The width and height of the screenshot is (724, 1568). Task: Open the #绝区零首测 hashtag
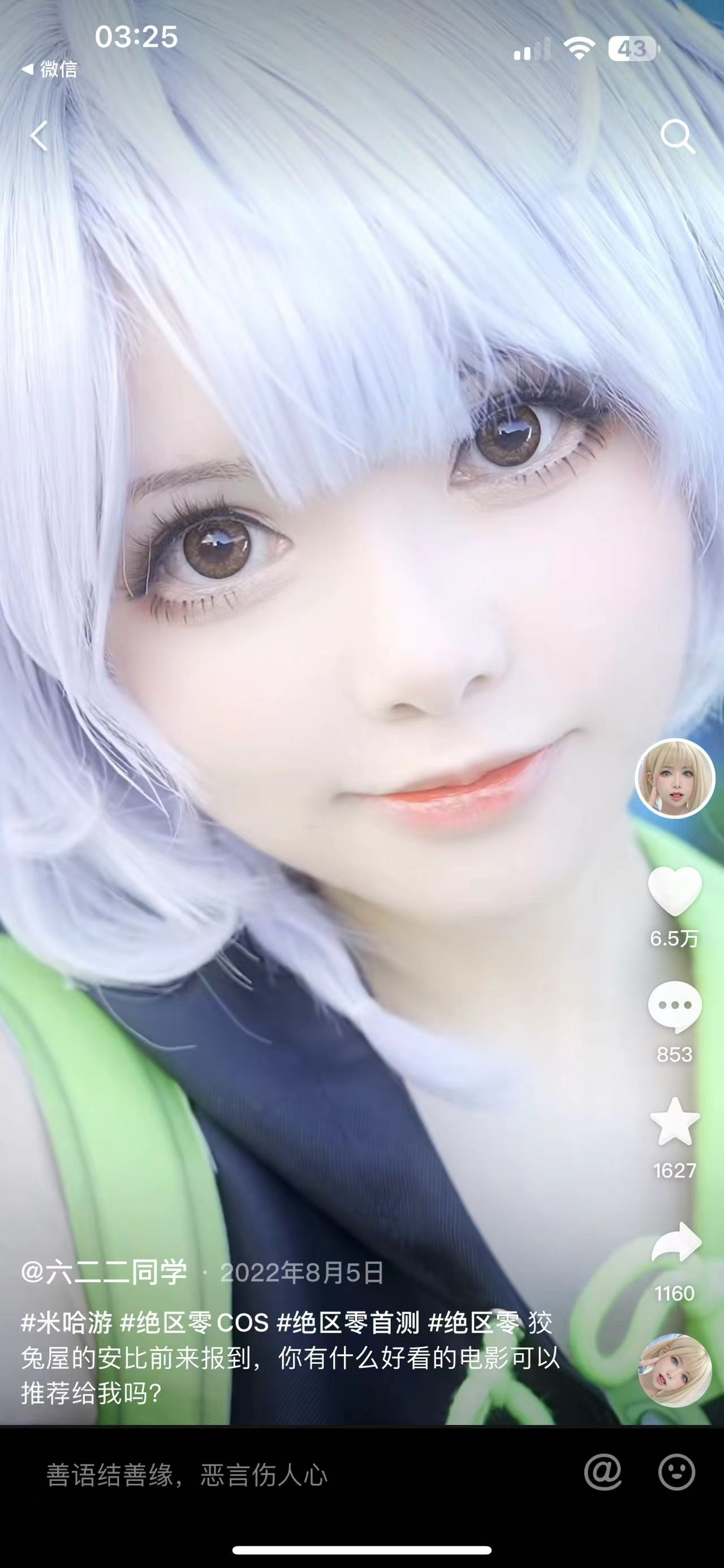pos(348,1322)
